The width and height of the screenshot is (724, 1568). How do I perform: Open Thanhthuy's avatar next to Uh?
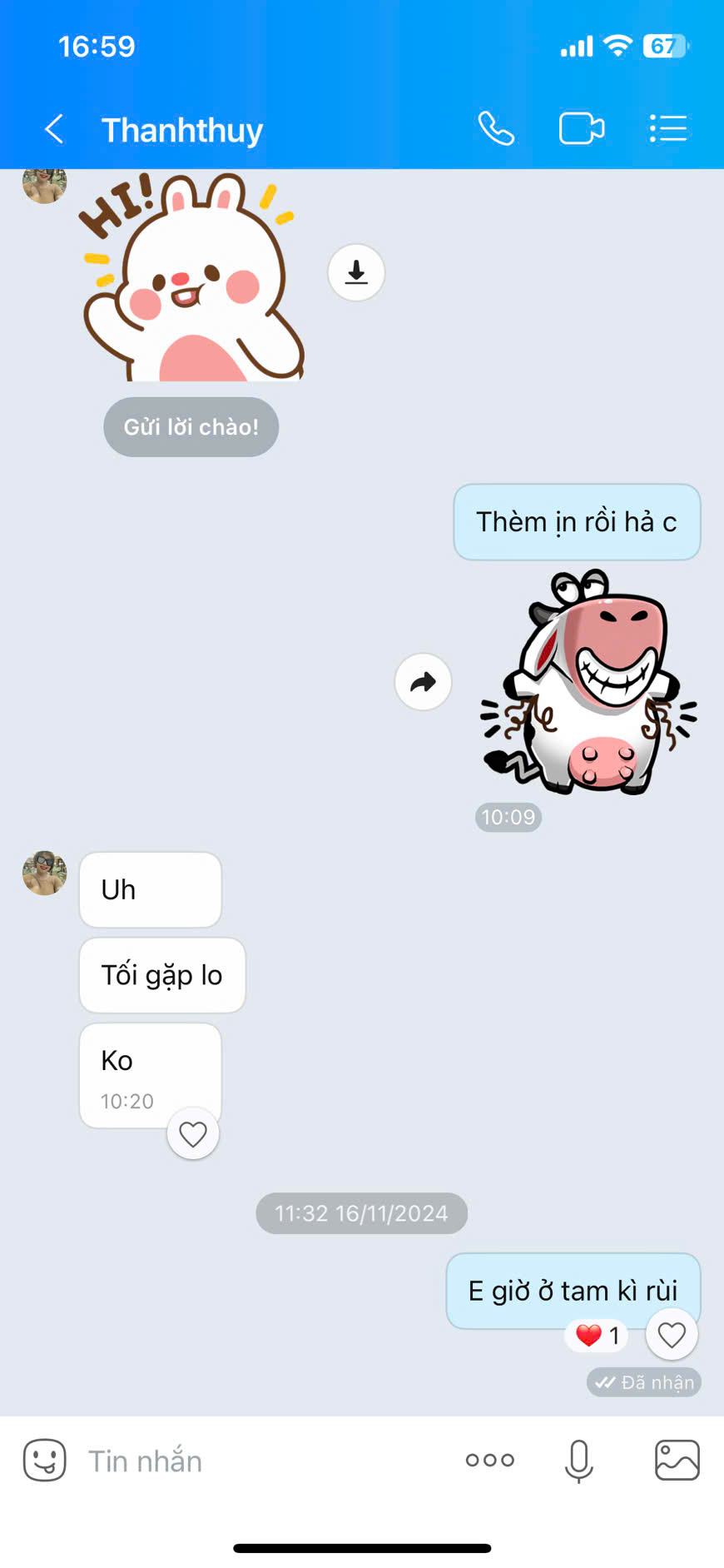45,873
